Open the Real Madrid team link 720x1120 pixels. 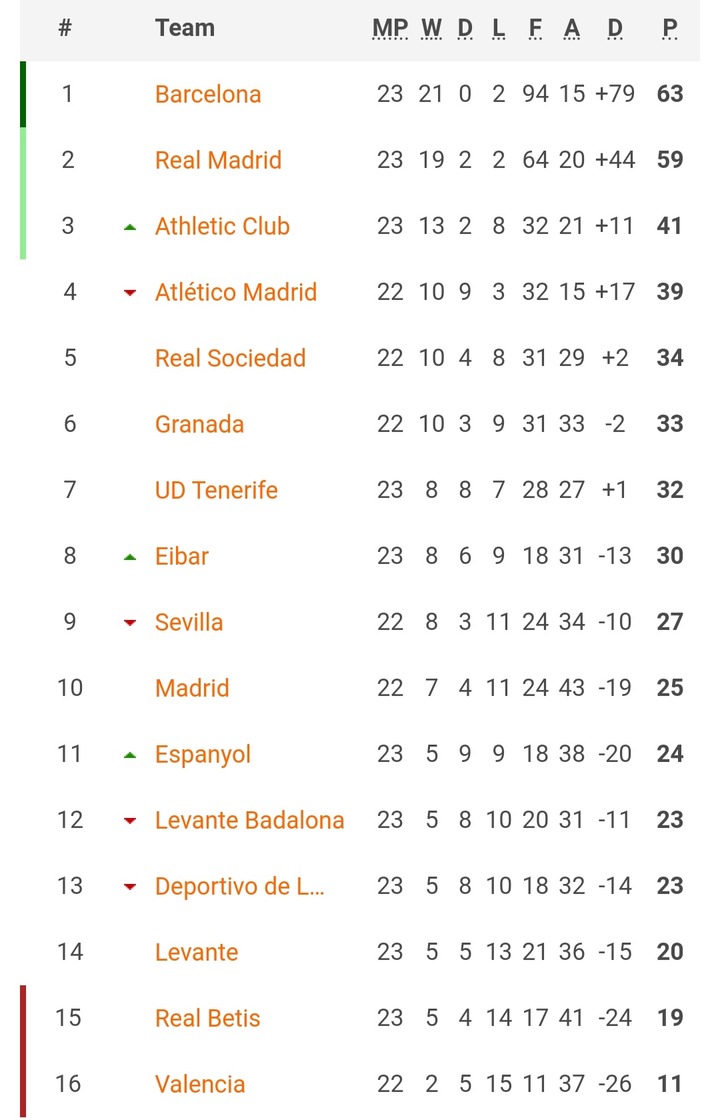point(218,160)
